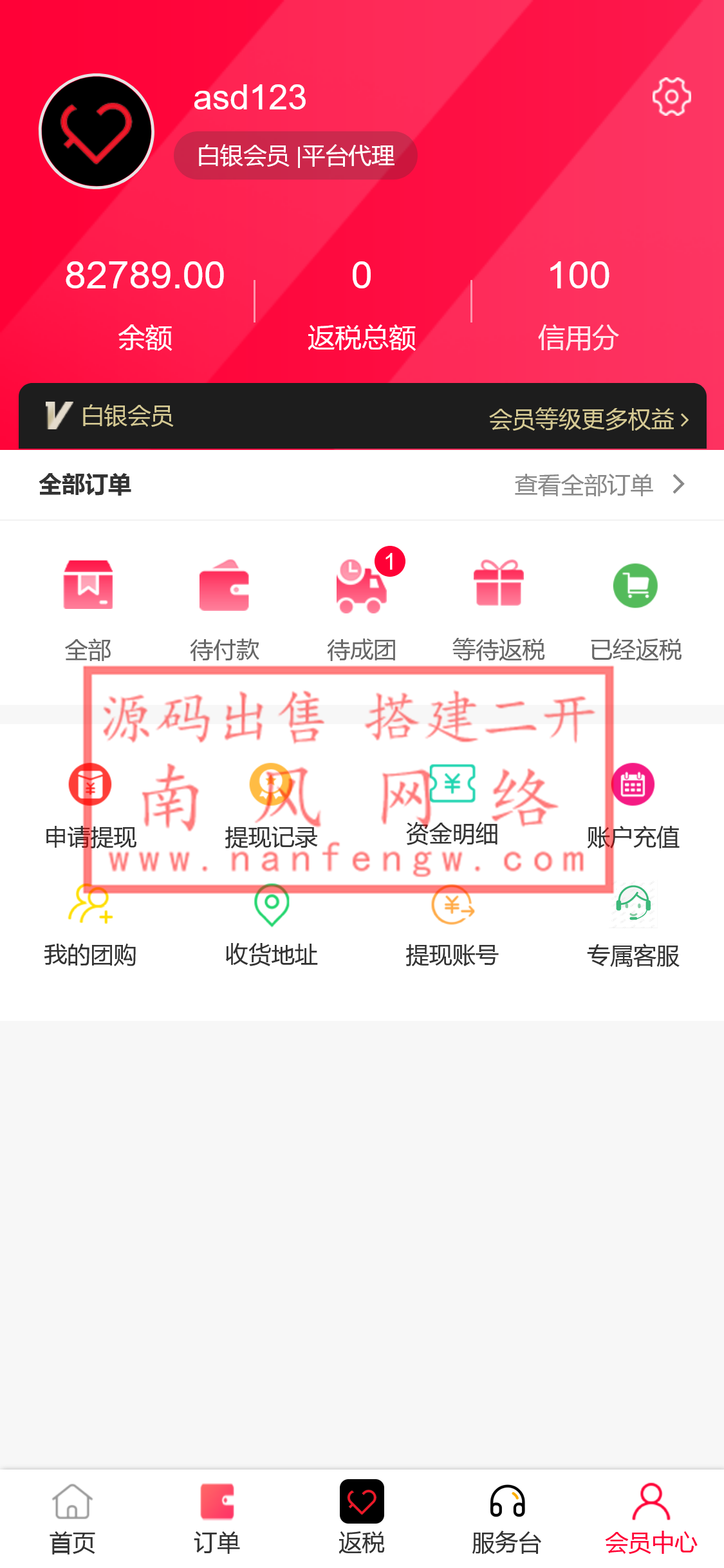Open 已经返税 orders
The image size is (724, 1568).
pos(635,608)
